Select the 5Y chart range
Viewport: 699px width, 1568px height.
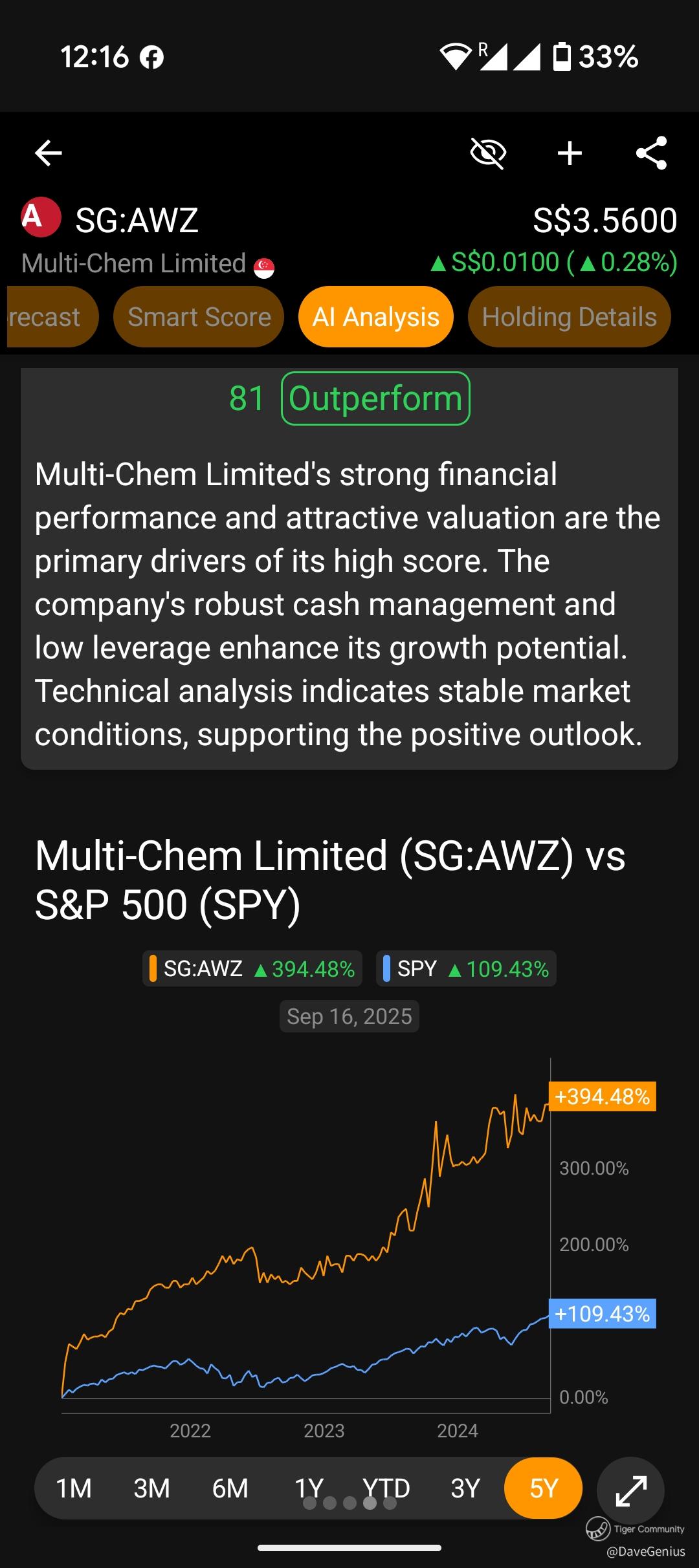click(543, 1488)
